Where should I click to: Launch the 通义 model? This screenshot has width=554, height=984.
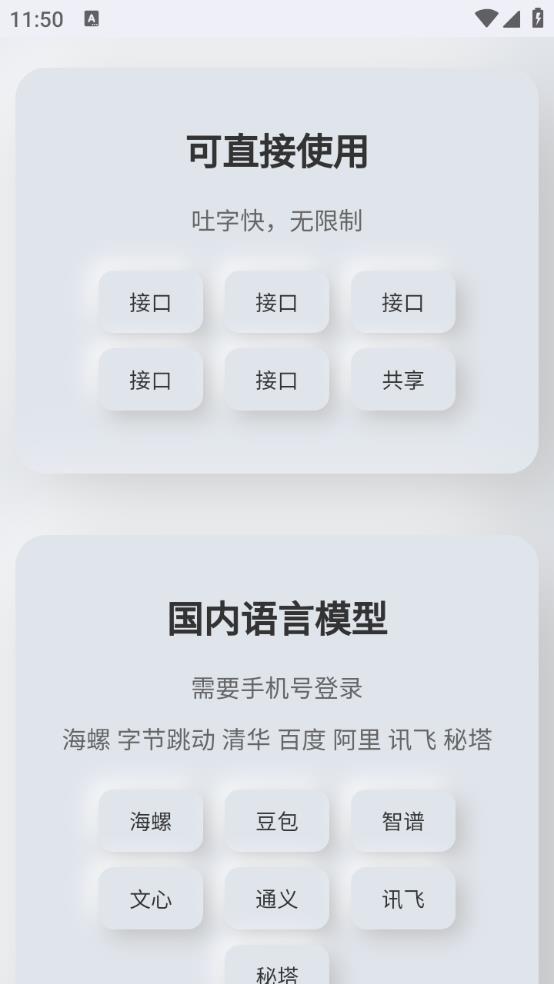coord(277,899)
